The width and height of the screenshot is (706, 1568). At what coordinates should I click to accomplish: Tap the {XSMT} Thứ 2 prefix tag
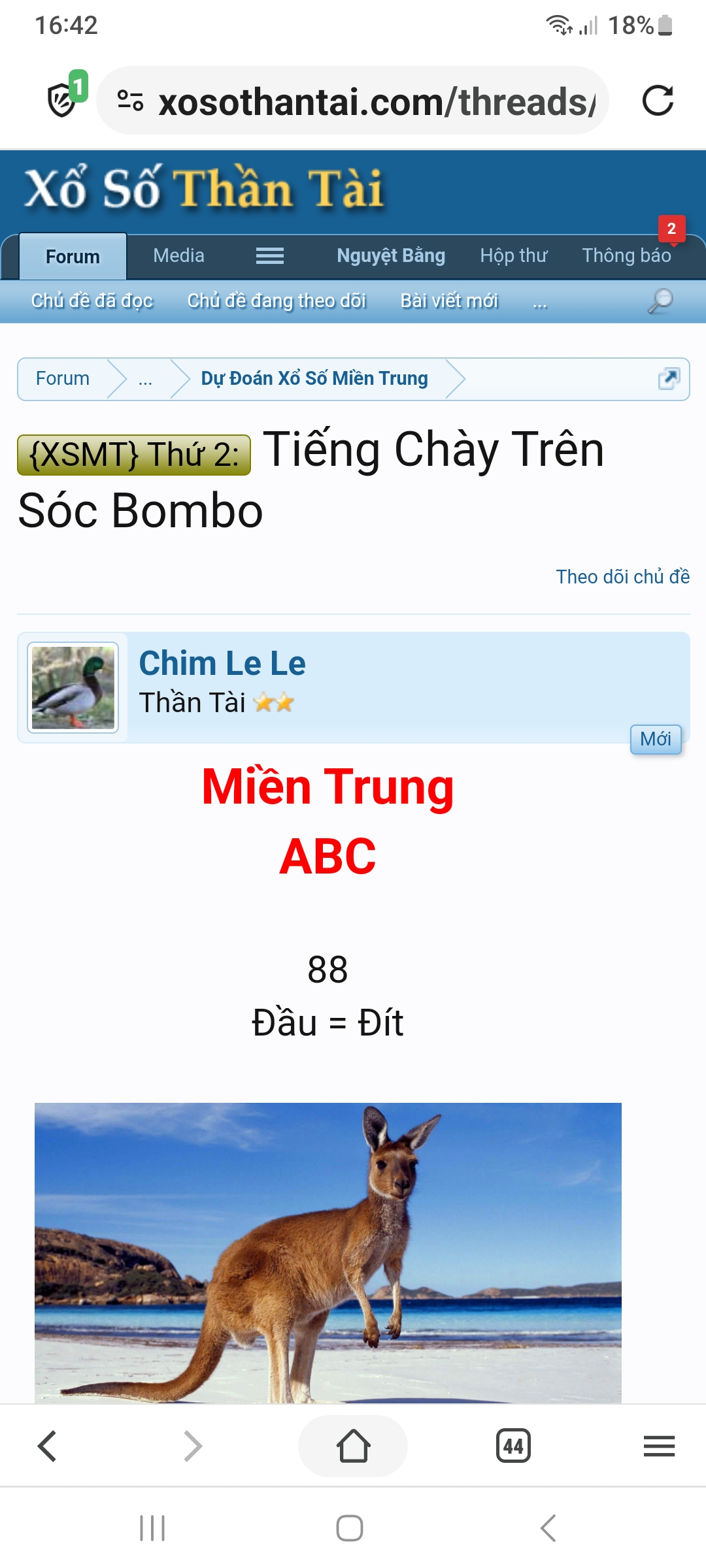point(134,455)
